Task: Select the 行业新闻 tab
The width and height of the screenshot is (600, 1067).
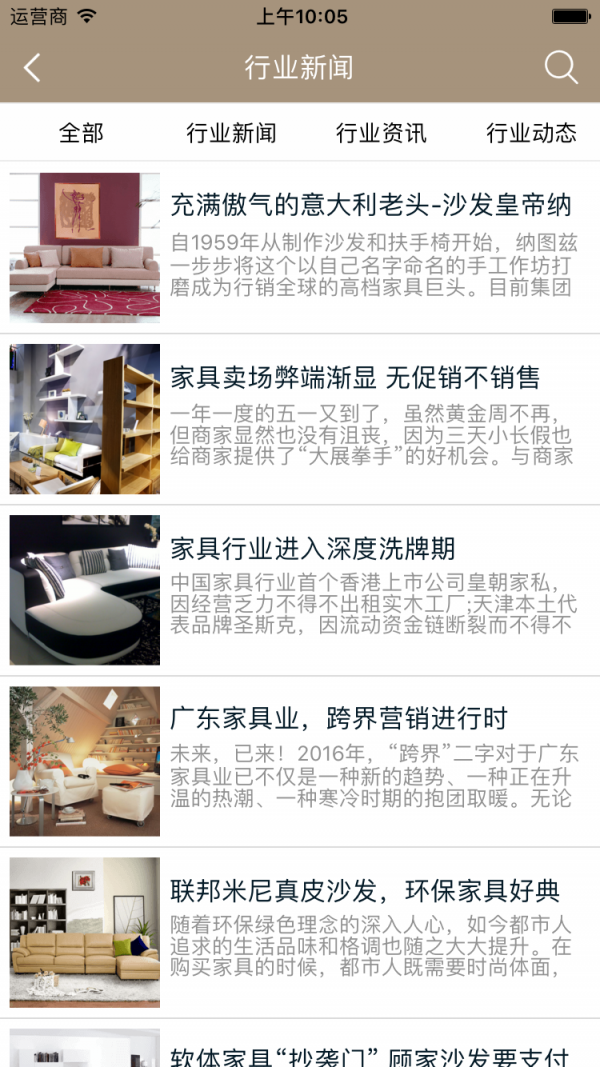Action: [231, 133]
